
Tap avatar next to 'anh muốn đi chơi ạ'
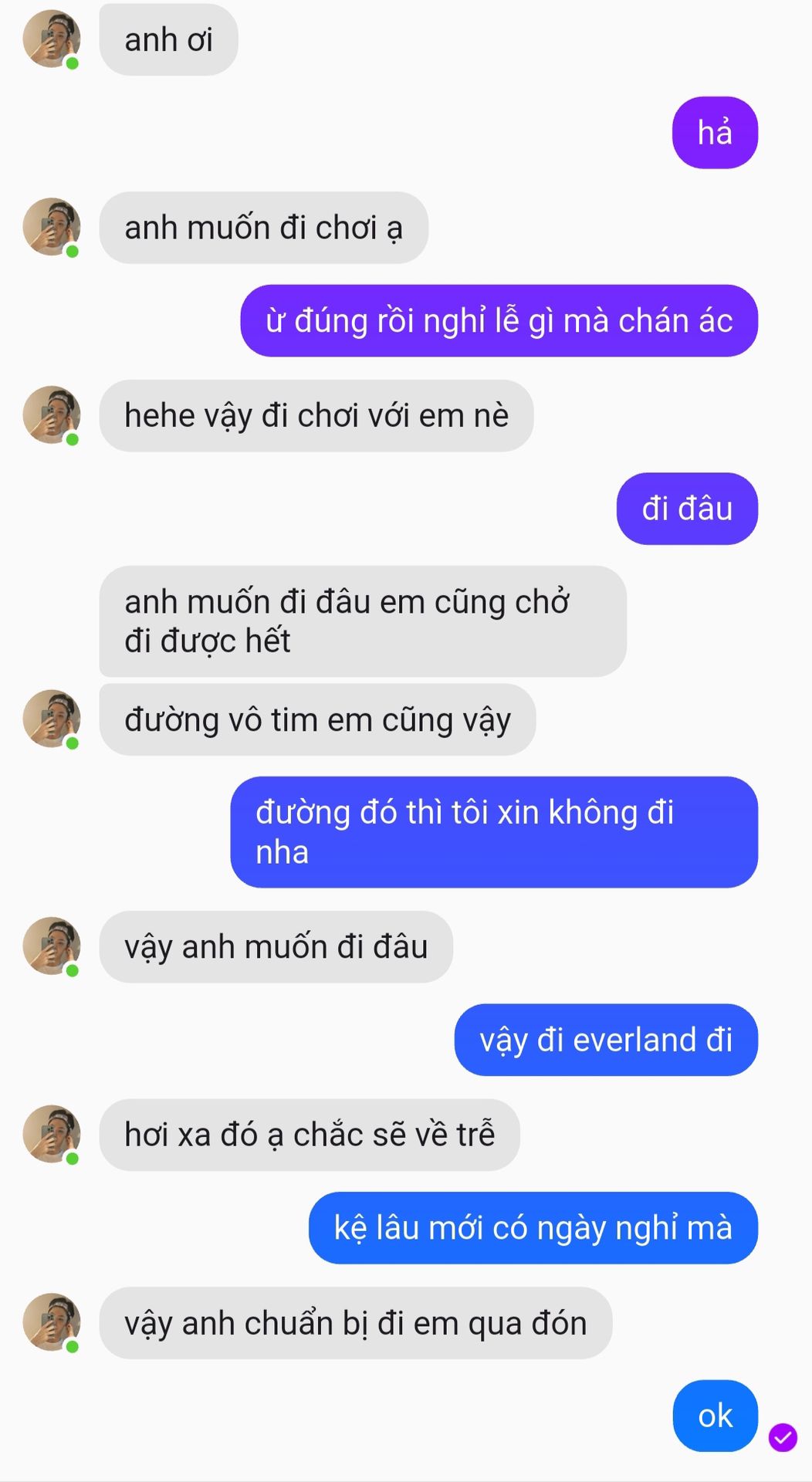click(51, 227)
